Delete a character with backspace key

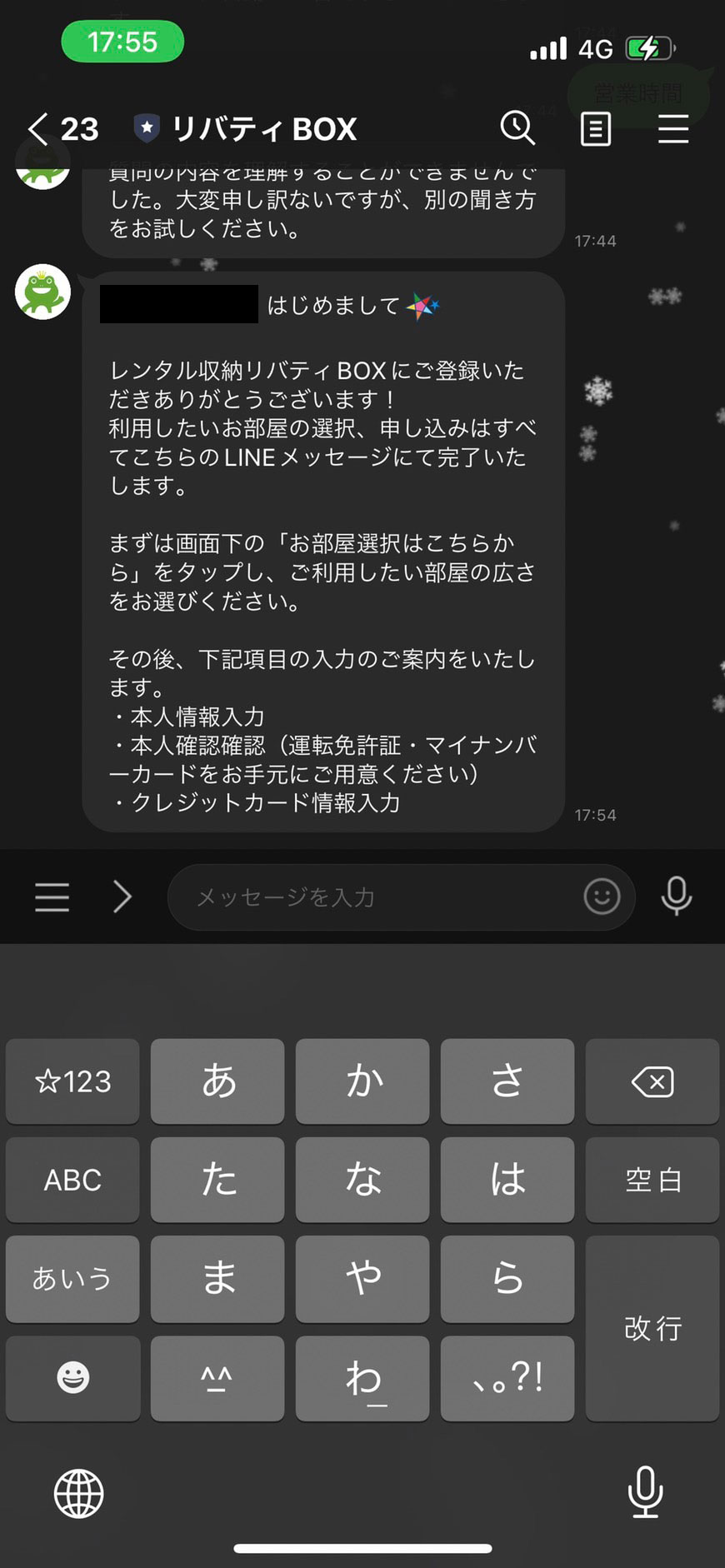652,1081
